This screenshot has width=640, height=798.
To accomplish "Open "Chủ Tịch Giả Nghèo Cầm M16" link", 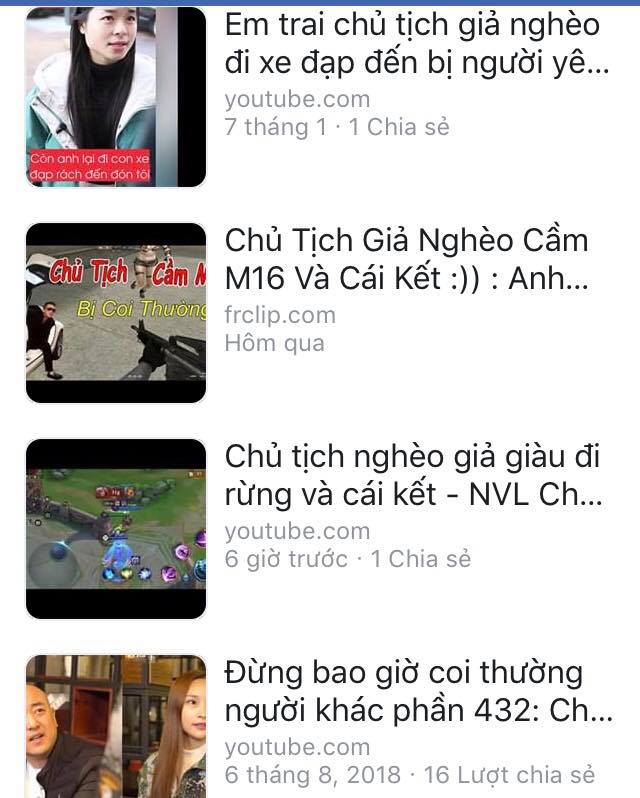I will (406, 259).
